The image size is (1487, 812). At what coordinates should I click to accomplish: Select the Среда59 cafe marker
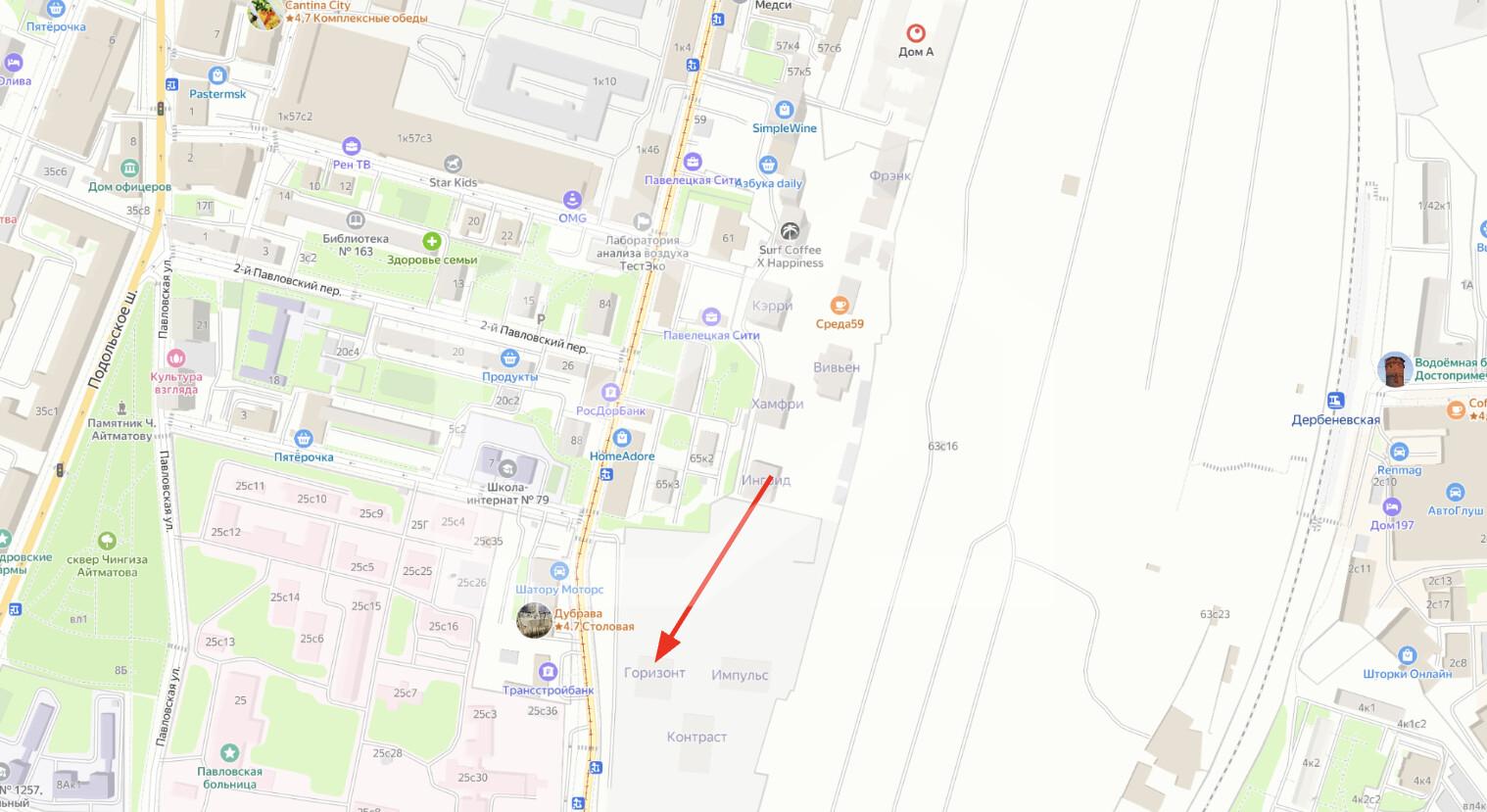click(839, 306)
